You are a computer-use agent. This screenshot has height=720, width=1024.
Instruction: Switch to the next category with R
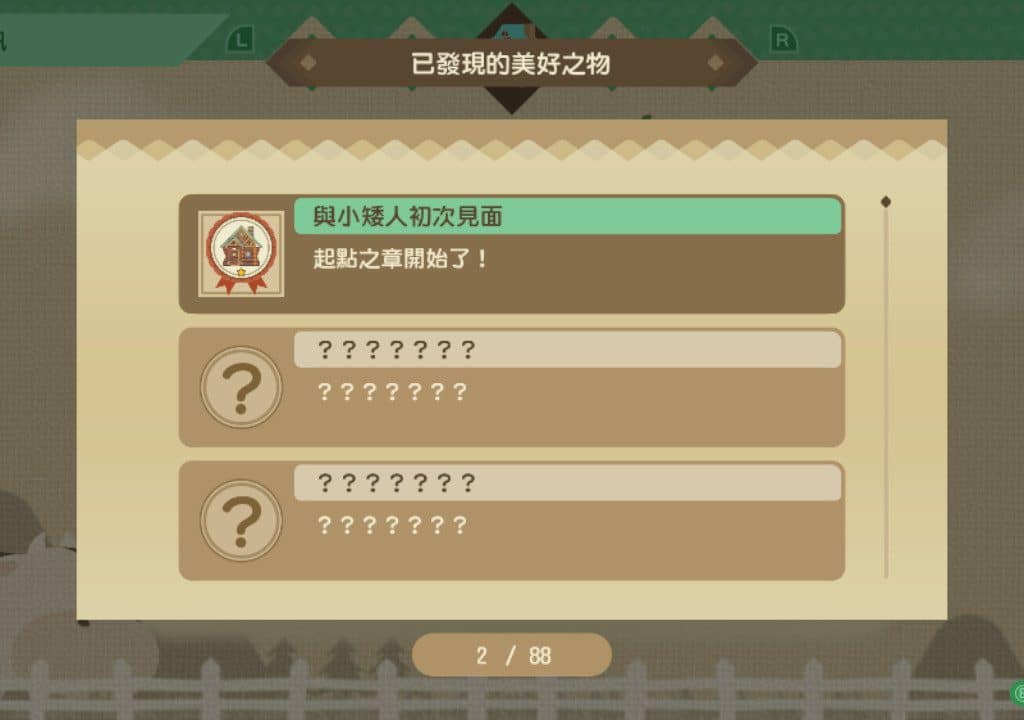(783, 40)
